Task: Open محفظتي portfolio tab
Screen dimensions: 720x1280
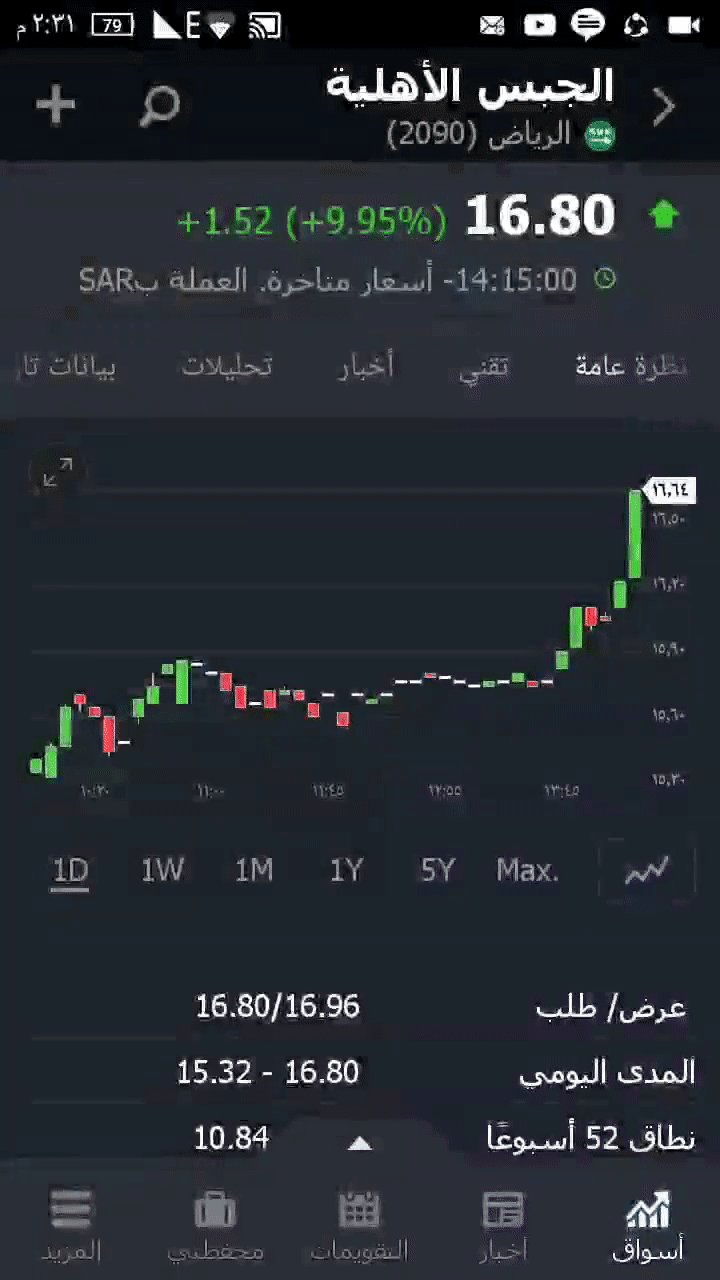Action: [215, 1225]
